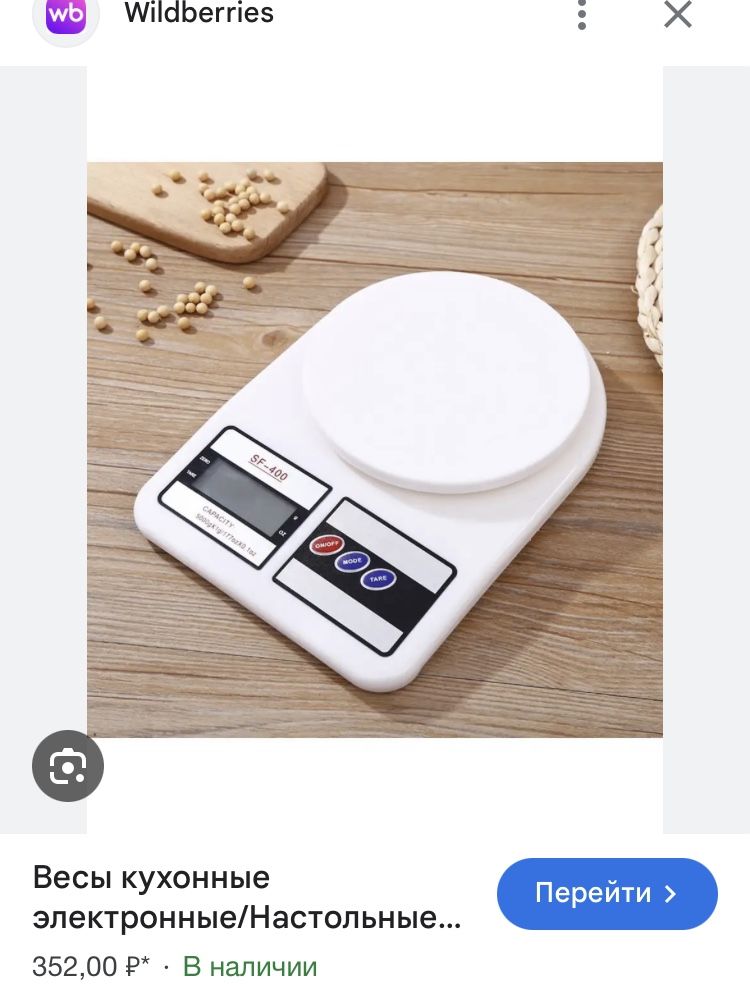
Task: Tap the Перейти button
Action: click(607, 893)
